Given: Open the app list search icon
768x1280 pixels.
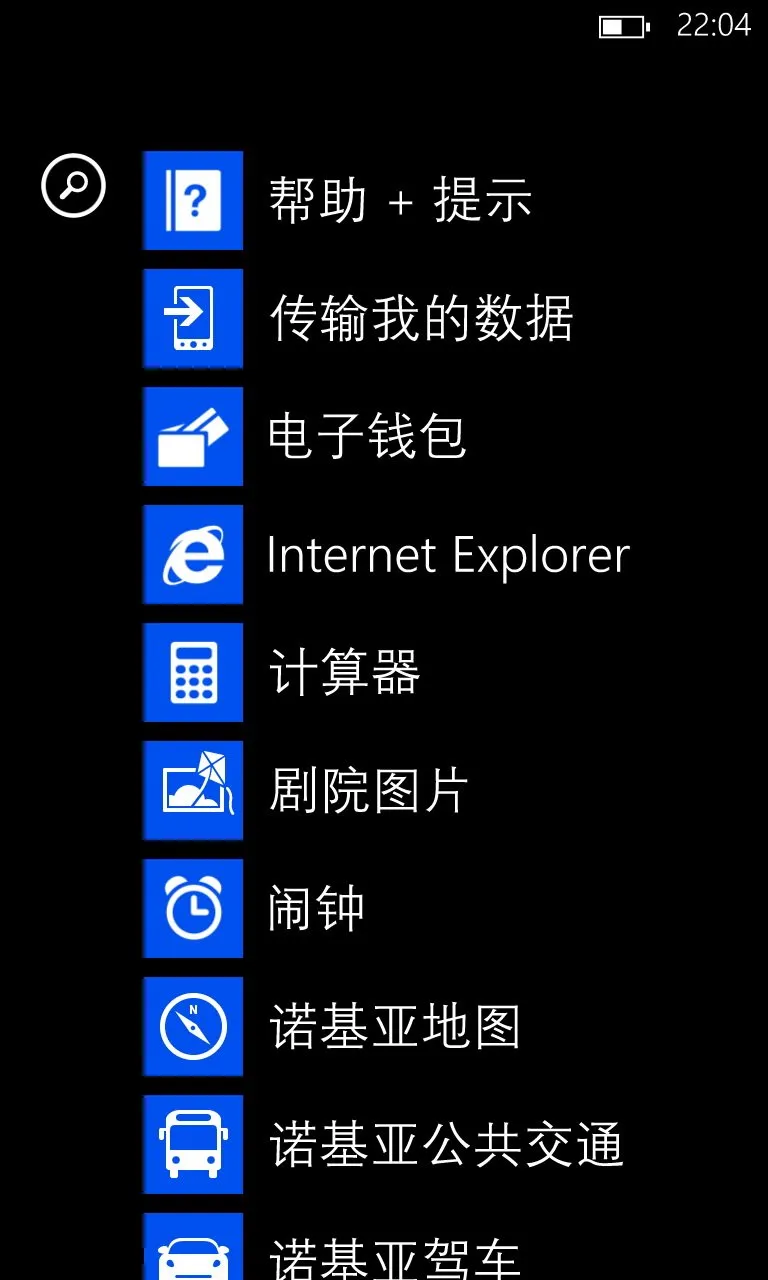Looking at the screenshot, I should (x=73, y=185).
